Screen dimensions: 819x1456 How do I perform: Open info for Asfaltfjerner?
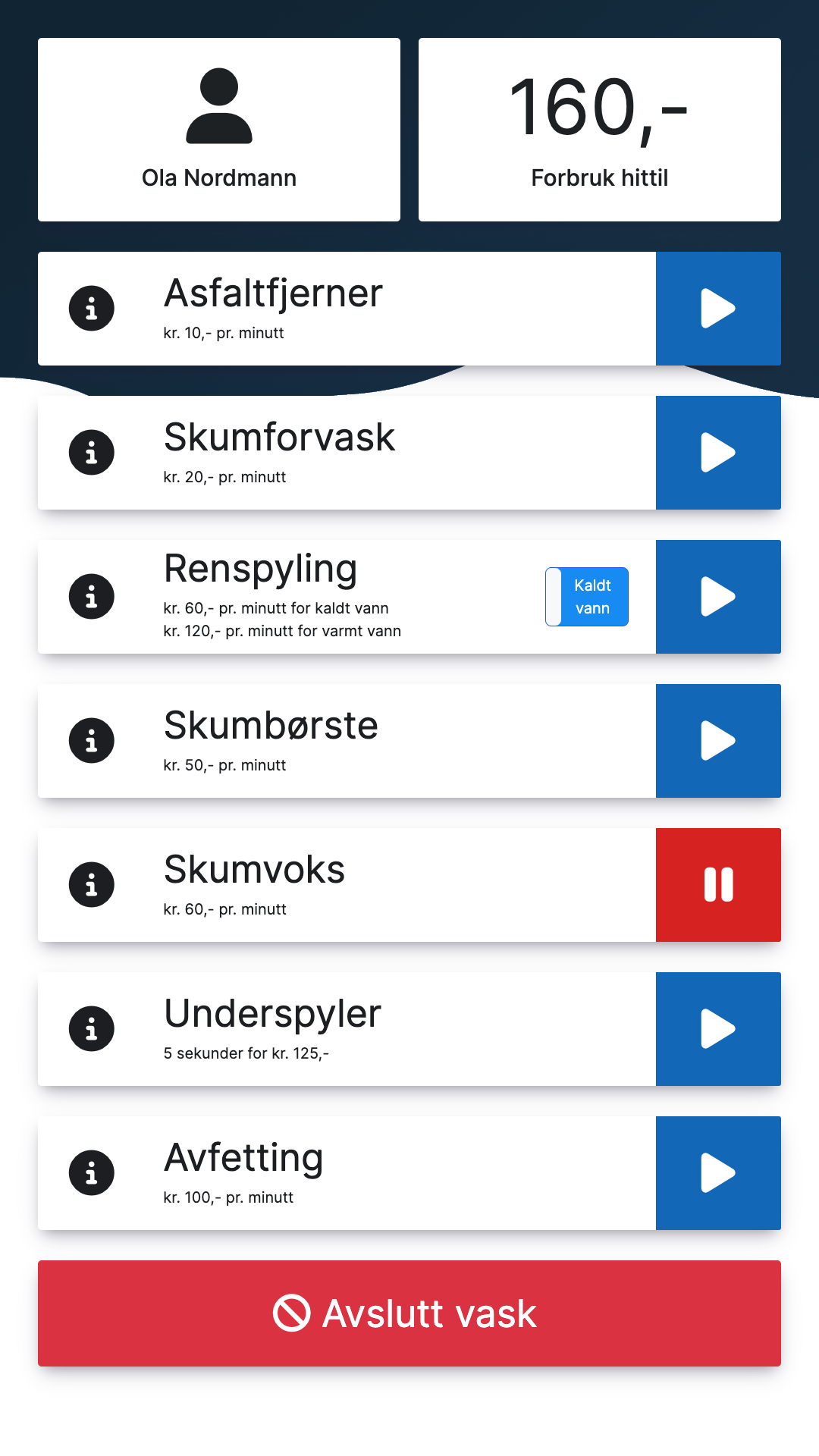point(92,309)
